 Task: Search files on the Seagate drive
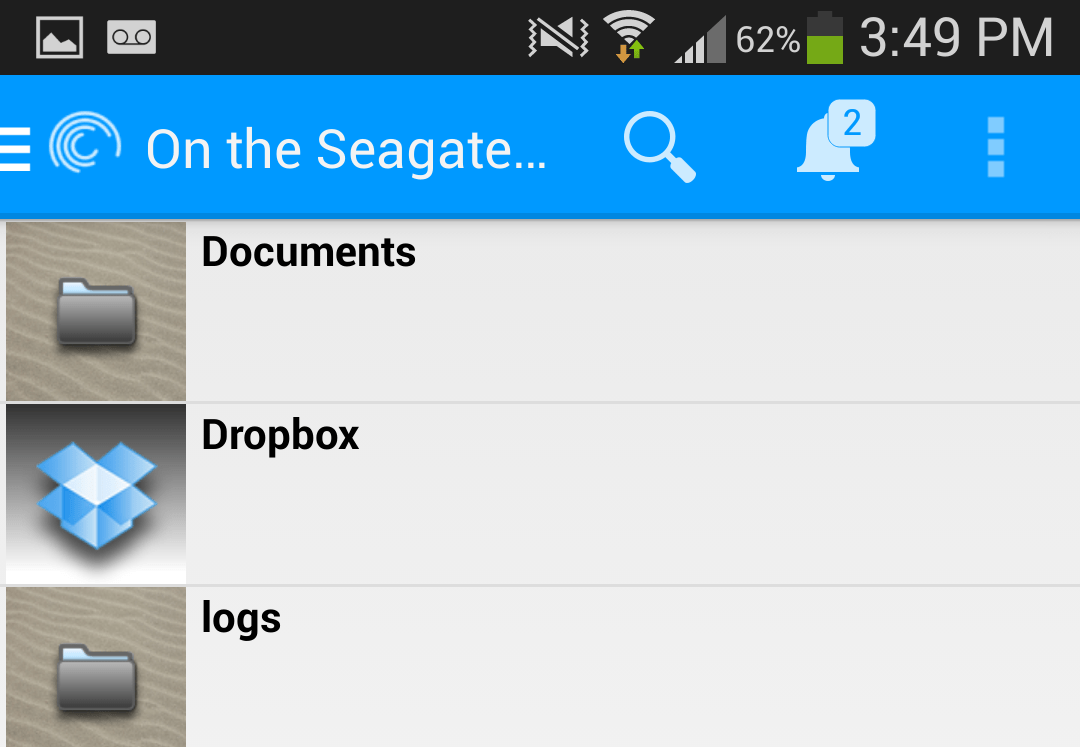tap(659, 148)
